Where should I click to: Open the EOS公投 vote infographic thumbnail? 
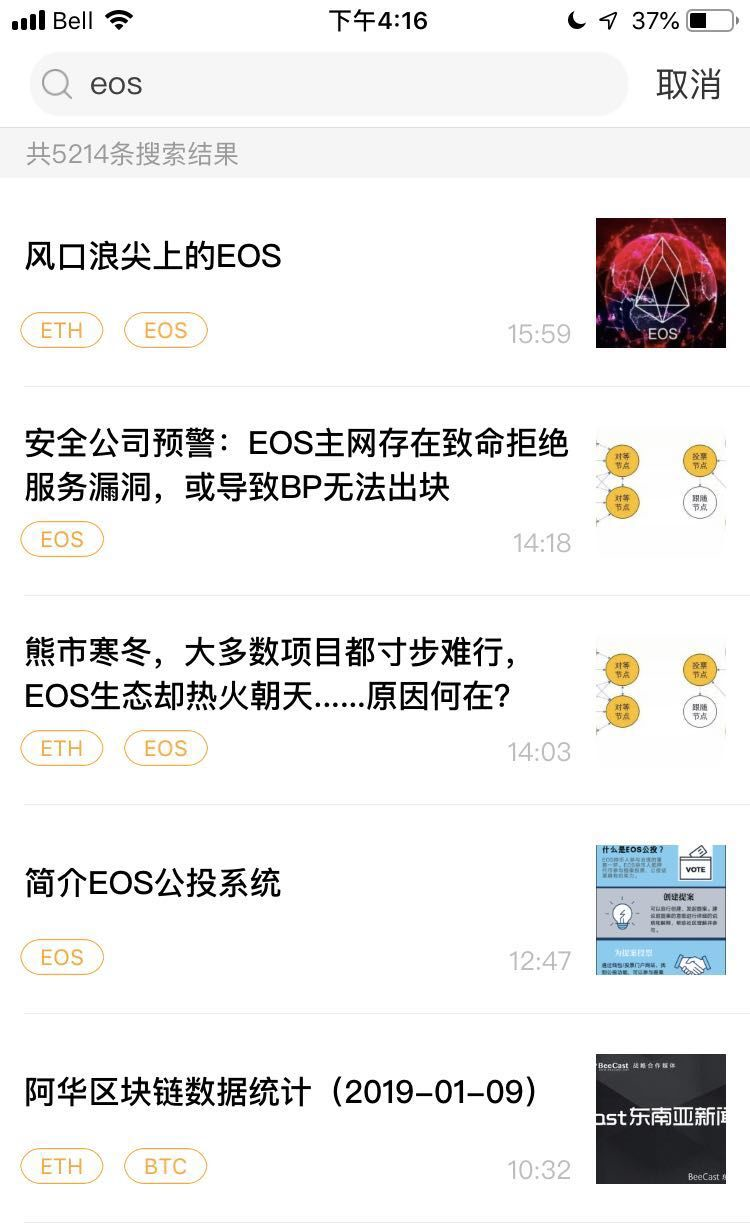[x=661, y=910]
